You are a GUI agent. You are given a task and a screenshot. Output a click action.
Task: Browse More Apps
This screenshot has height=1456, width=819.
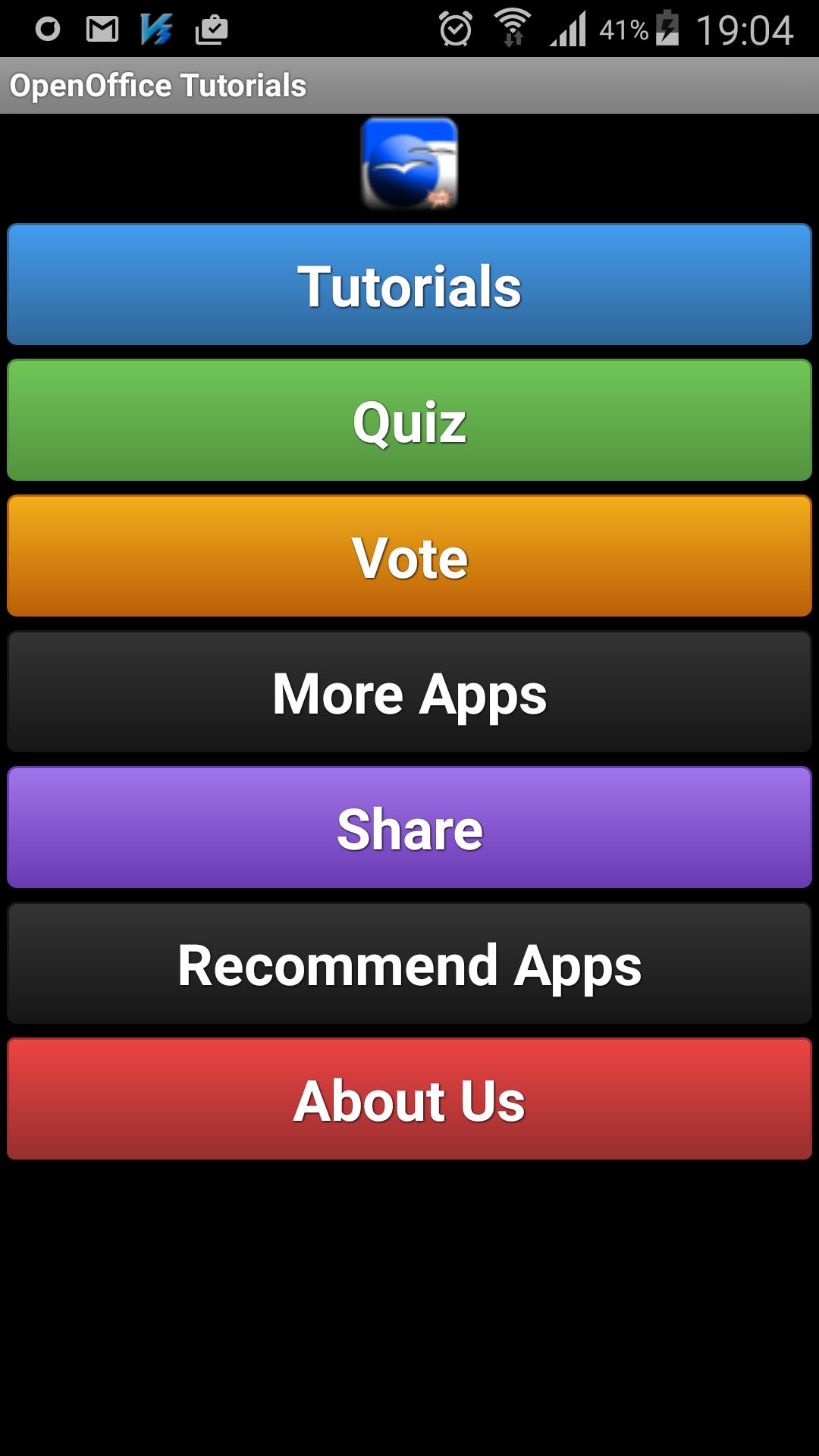click(409, 692)
